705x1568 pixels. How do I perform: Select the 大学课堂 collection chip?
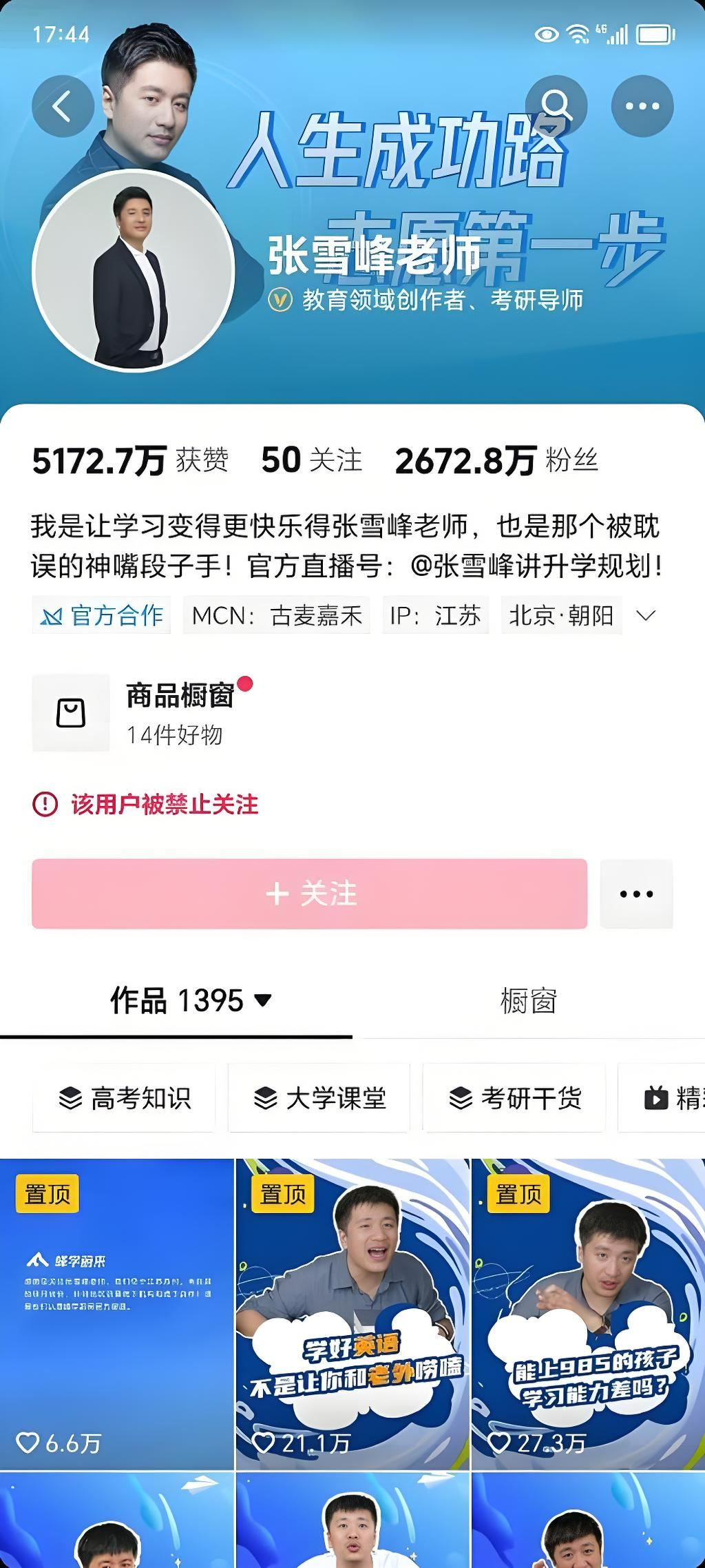tap(319, 1097)
